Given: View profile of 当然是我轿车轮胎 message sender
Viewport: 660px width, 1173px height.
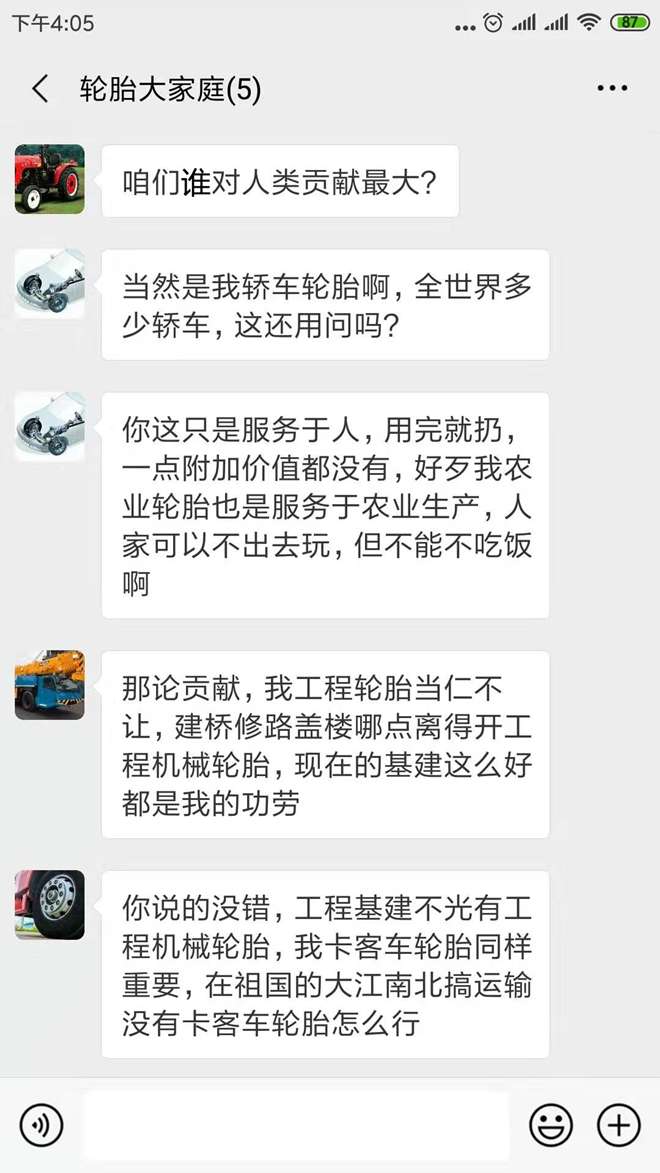Looking at the screenshot, I should (49, 284).
